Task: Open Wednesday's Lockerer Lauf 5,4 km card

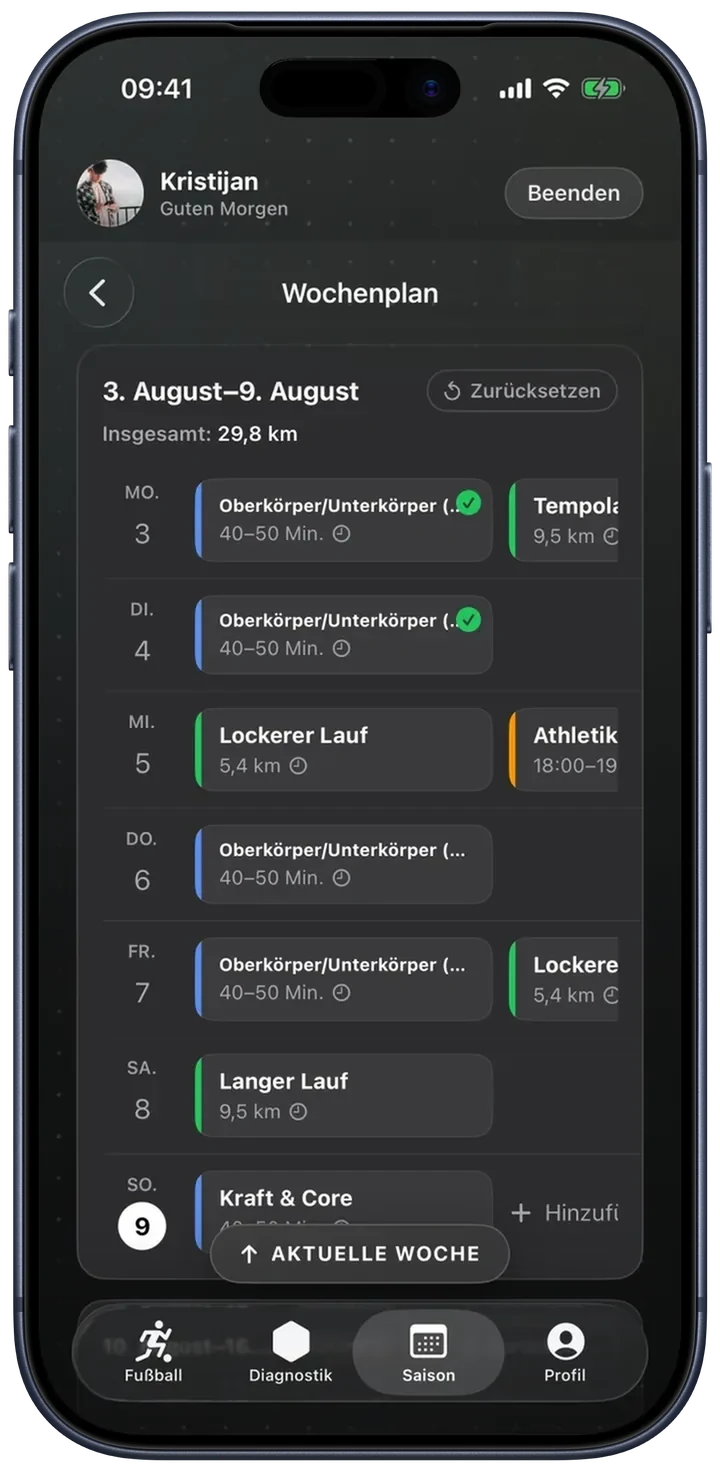Action: pos(344,750)
